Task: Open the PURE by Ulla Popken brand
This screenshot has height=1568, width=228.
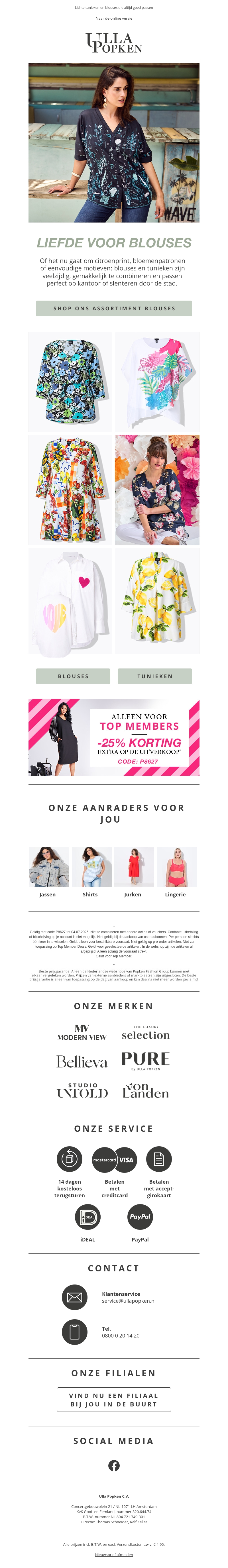Action: click(146, 1060)
